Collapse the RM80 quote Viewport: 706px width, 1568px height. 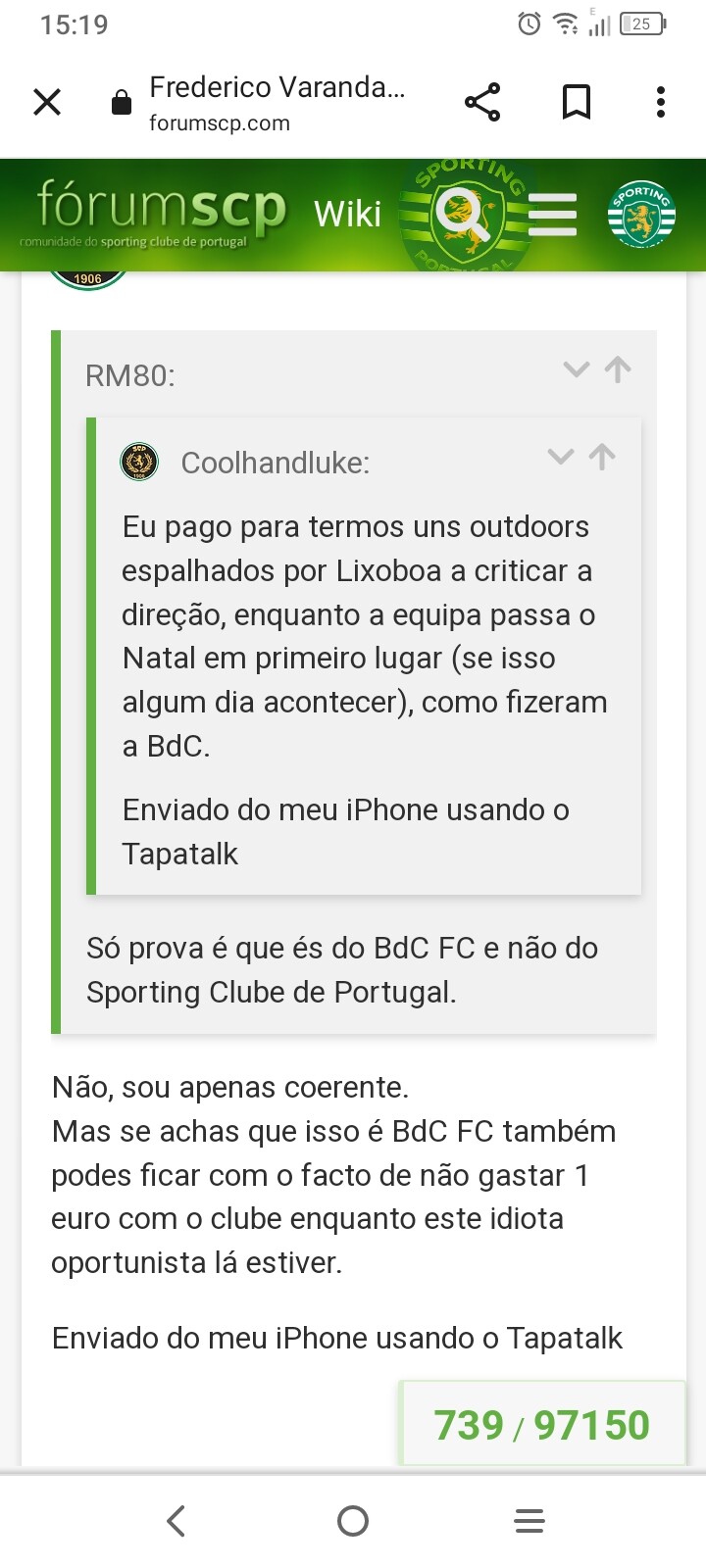click(577, 369)
